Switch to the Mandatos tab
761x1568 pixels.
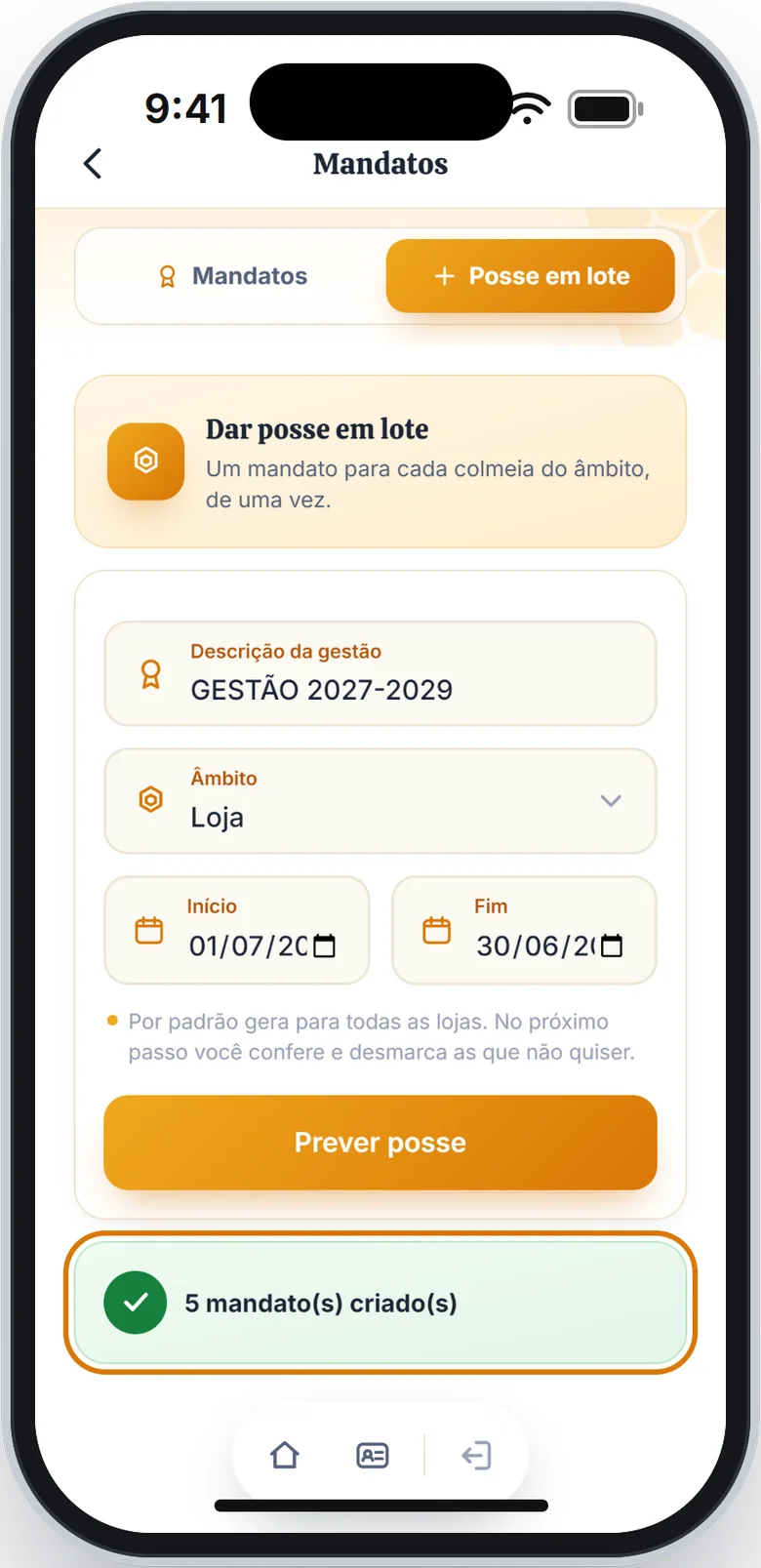tap(233, 276)
